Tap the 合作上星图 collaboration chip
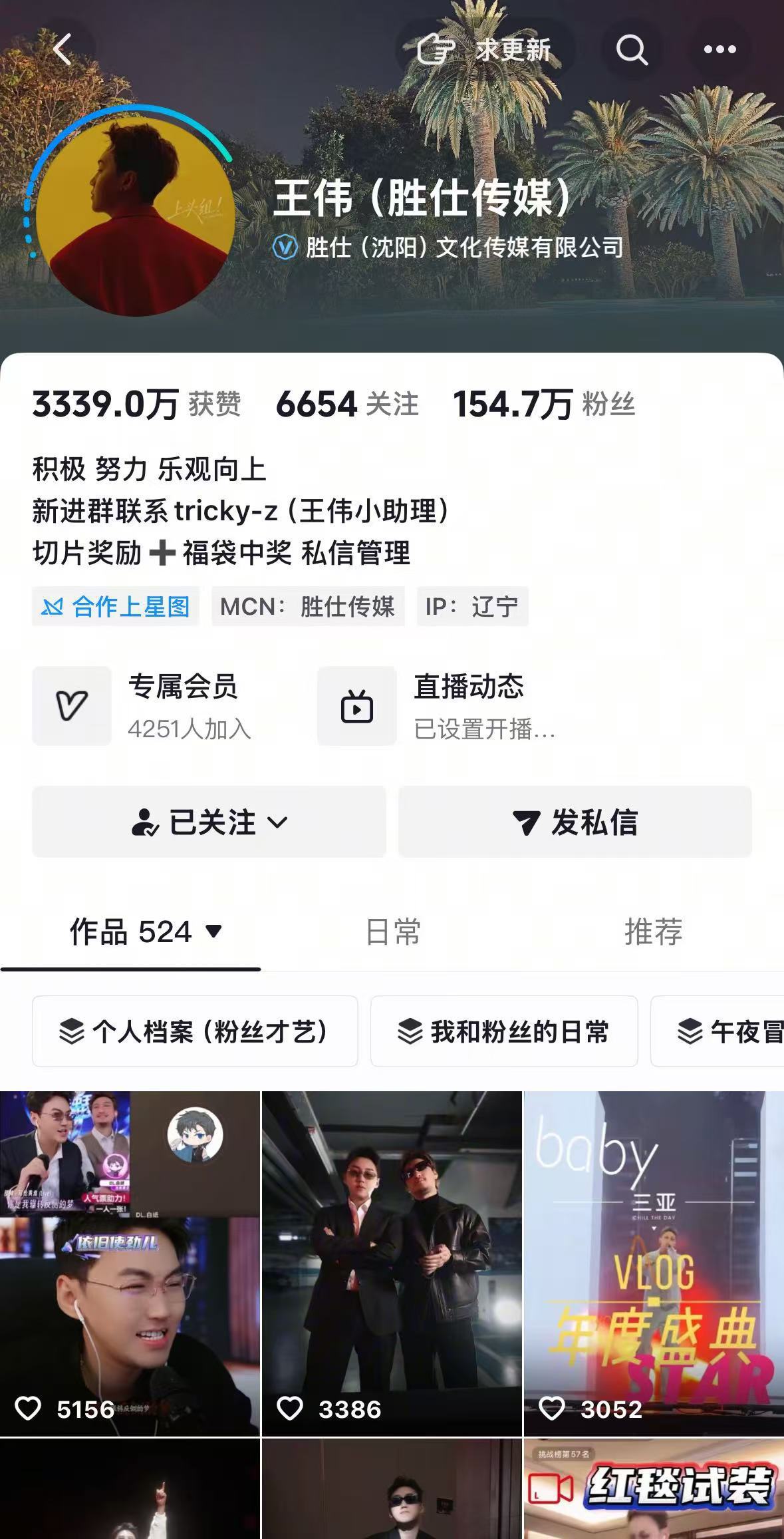 (x=116, y=606)
